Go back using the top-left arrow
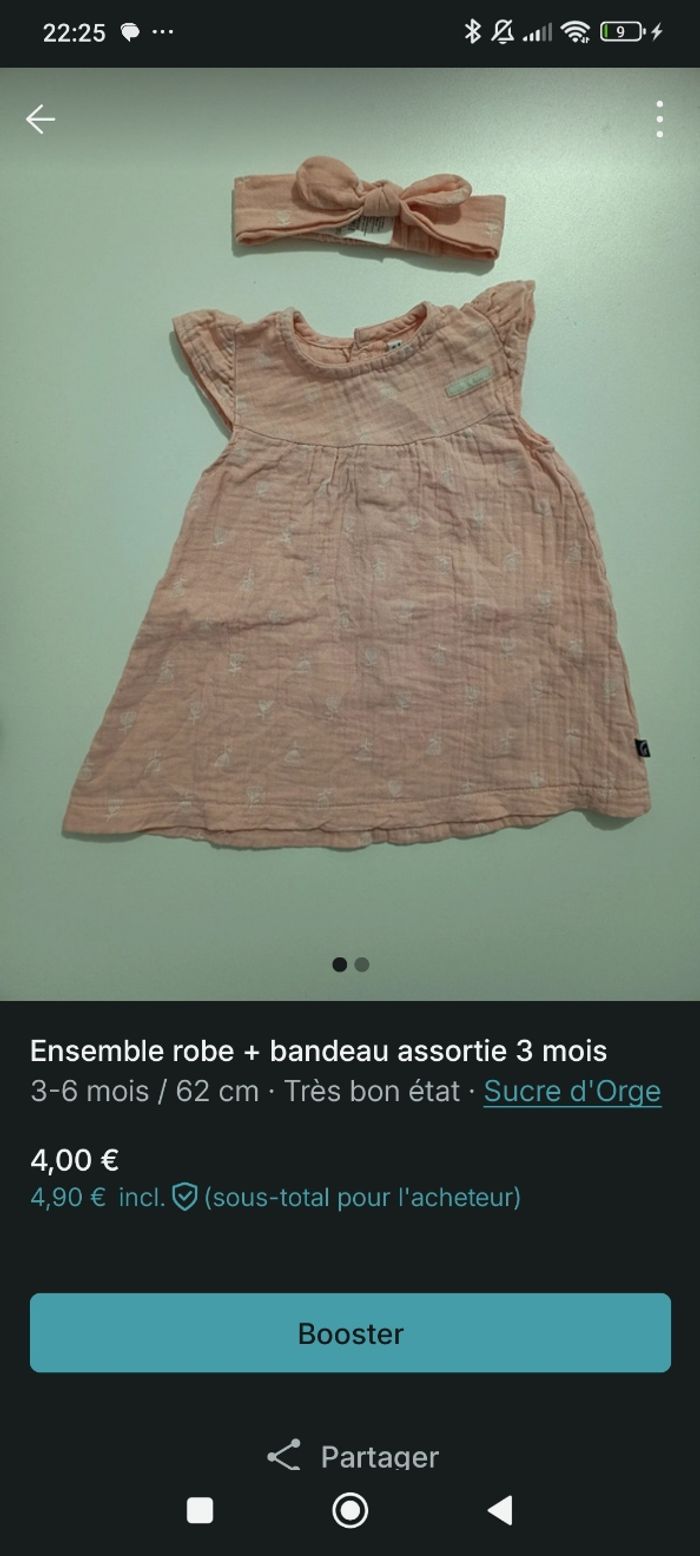 [x=40, y=120]
